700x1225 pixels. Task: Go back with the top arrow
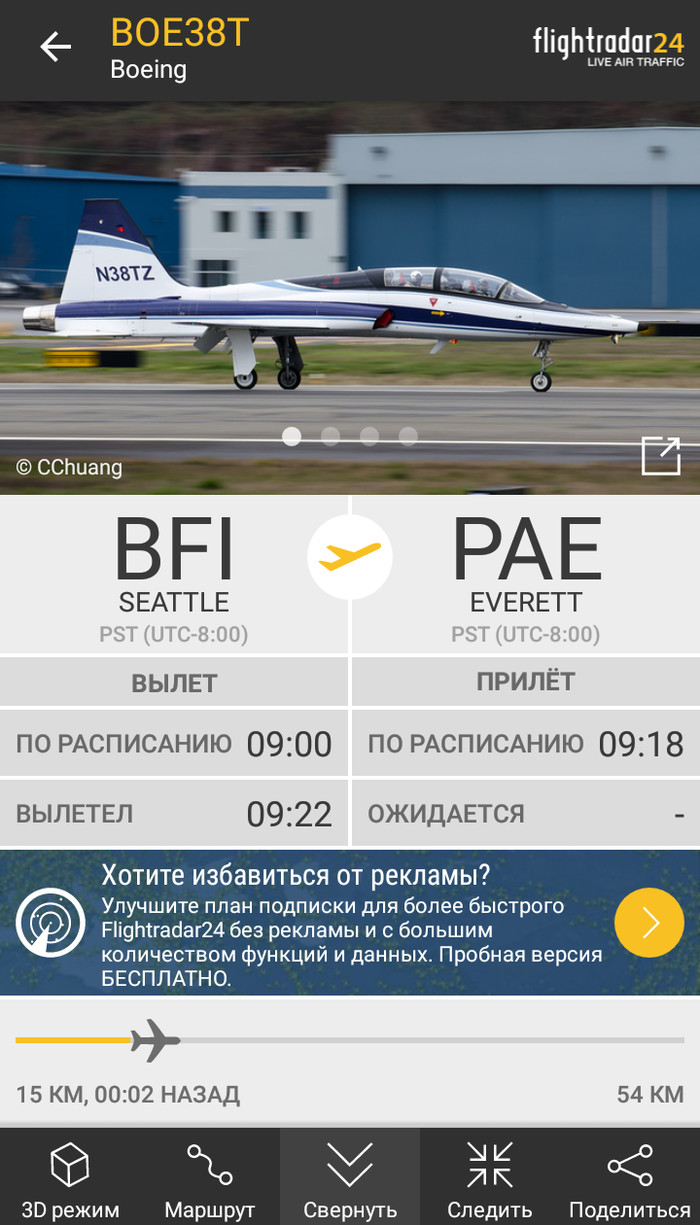point(56,47)
